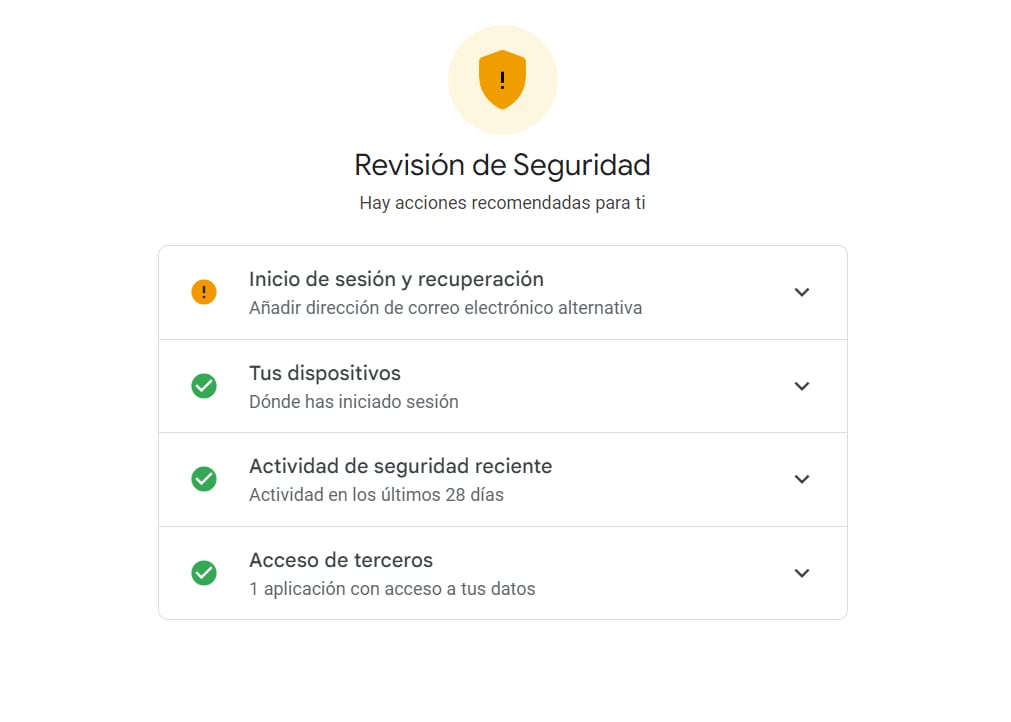This screenshot has height=722, width=1011.
Task: Expand Actividad de seguridad reciente section
Action: 801,479
